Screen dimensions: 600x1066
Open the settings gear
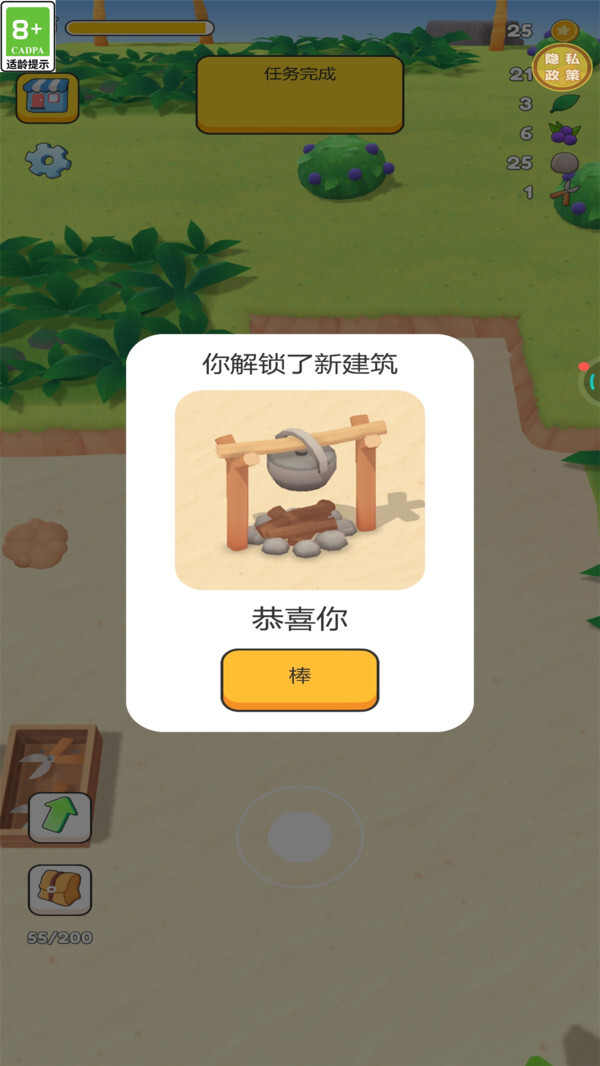48,160
